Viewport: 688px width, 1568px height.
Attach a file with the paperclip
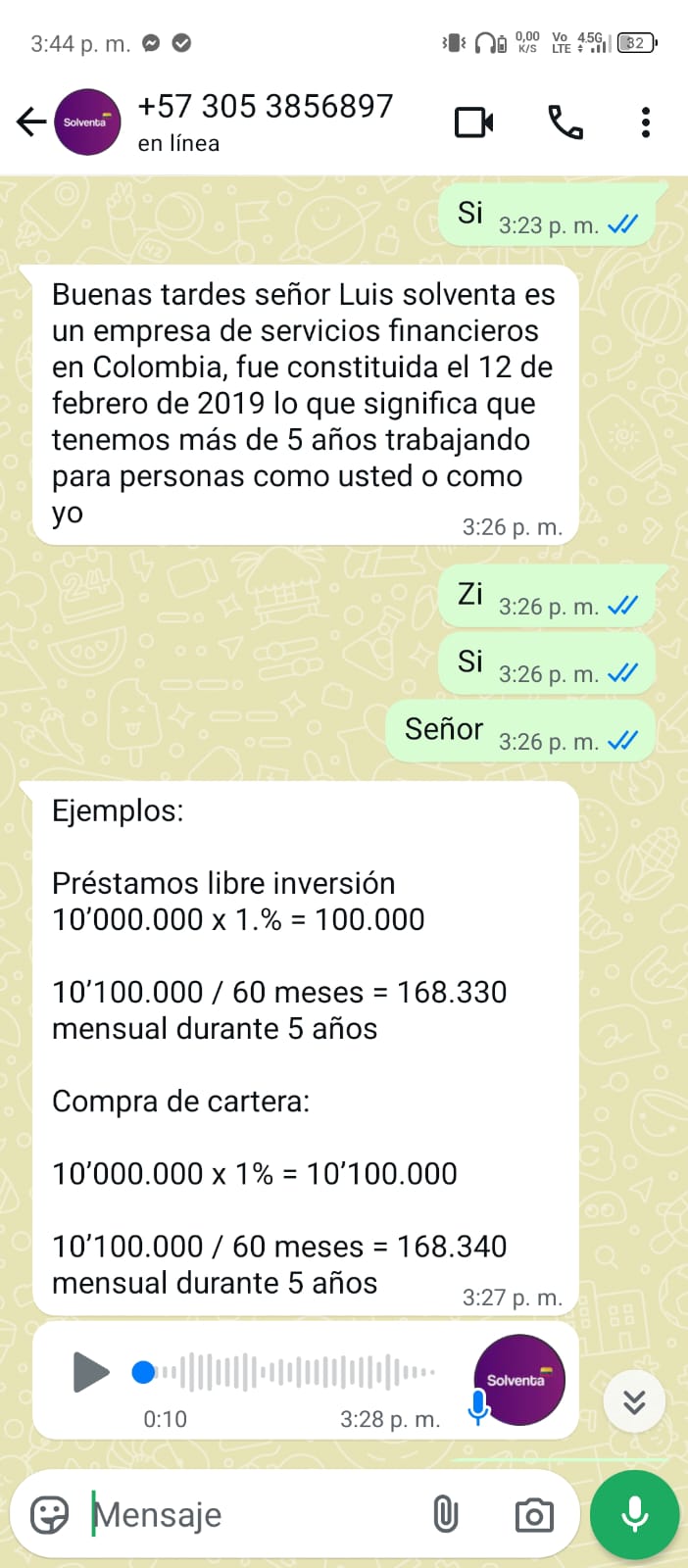445,1514
